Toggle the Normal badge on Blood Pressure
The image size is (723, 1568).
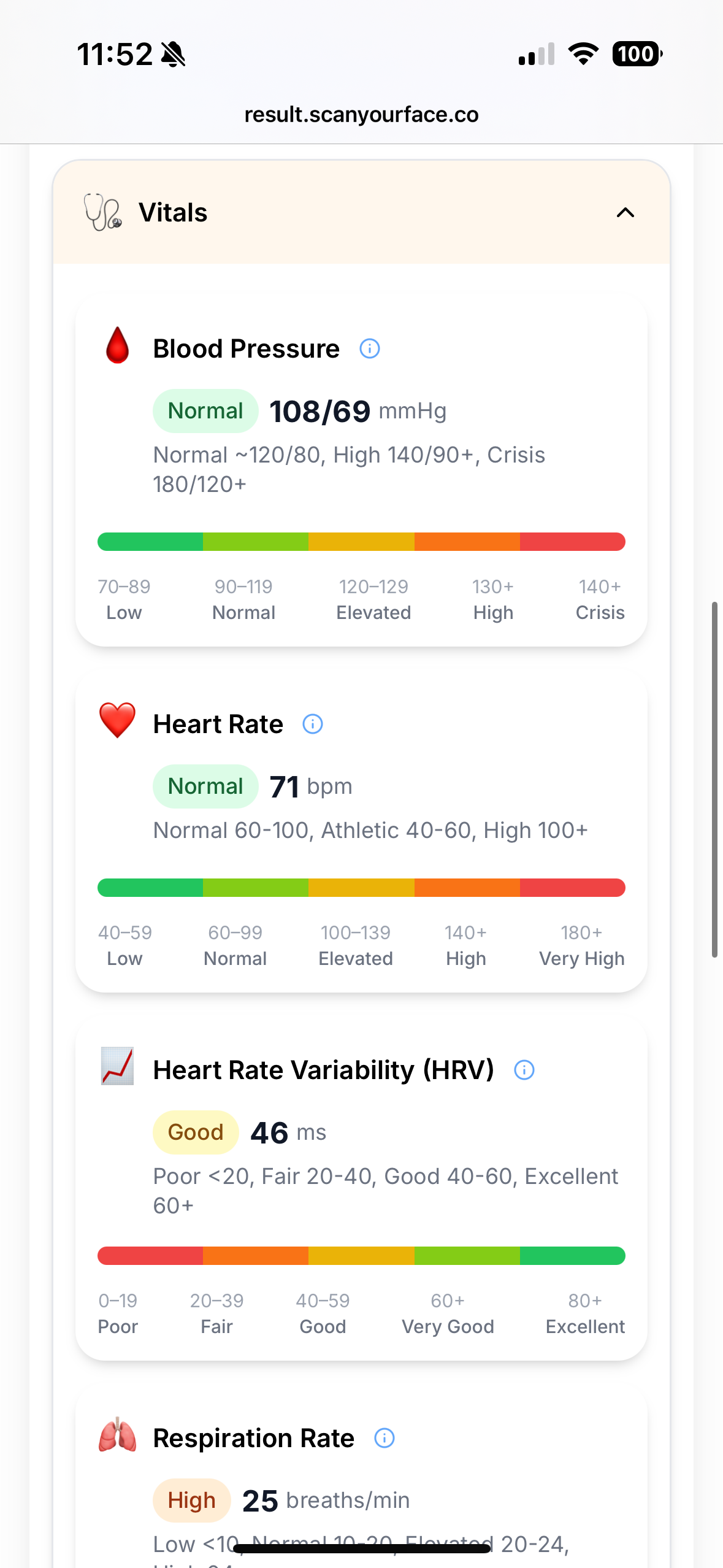pyautogui.click(x=205, y=410)
